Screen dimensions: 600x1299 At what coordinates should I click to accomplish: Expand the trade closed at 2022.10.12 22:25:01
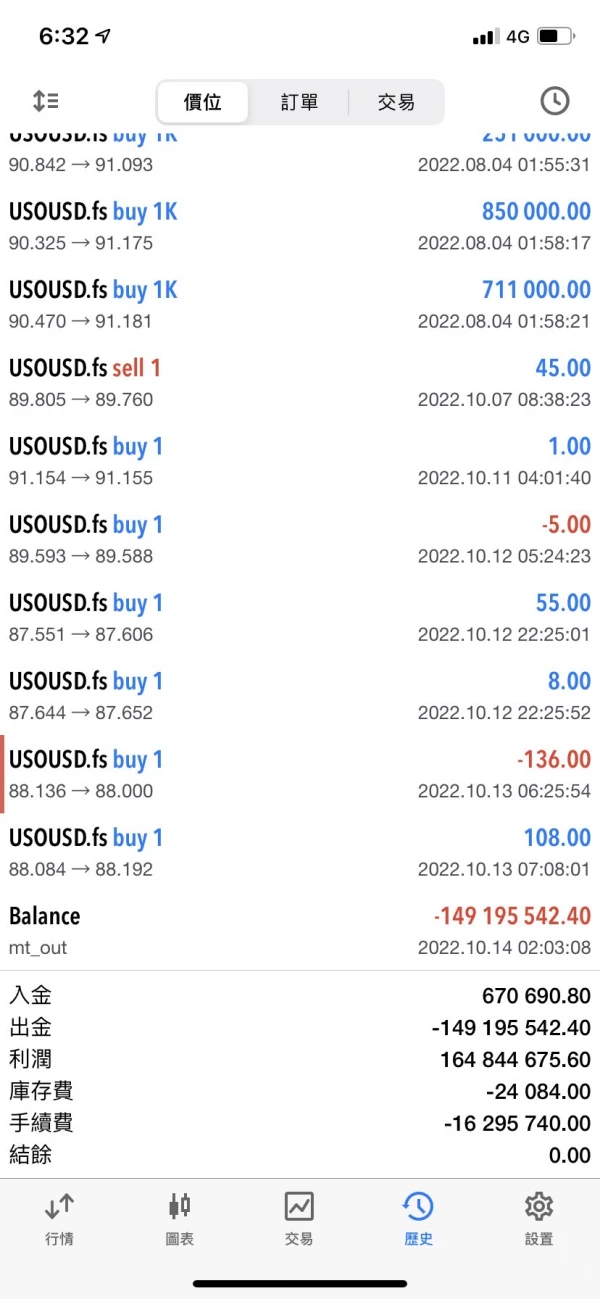(300, 618)
